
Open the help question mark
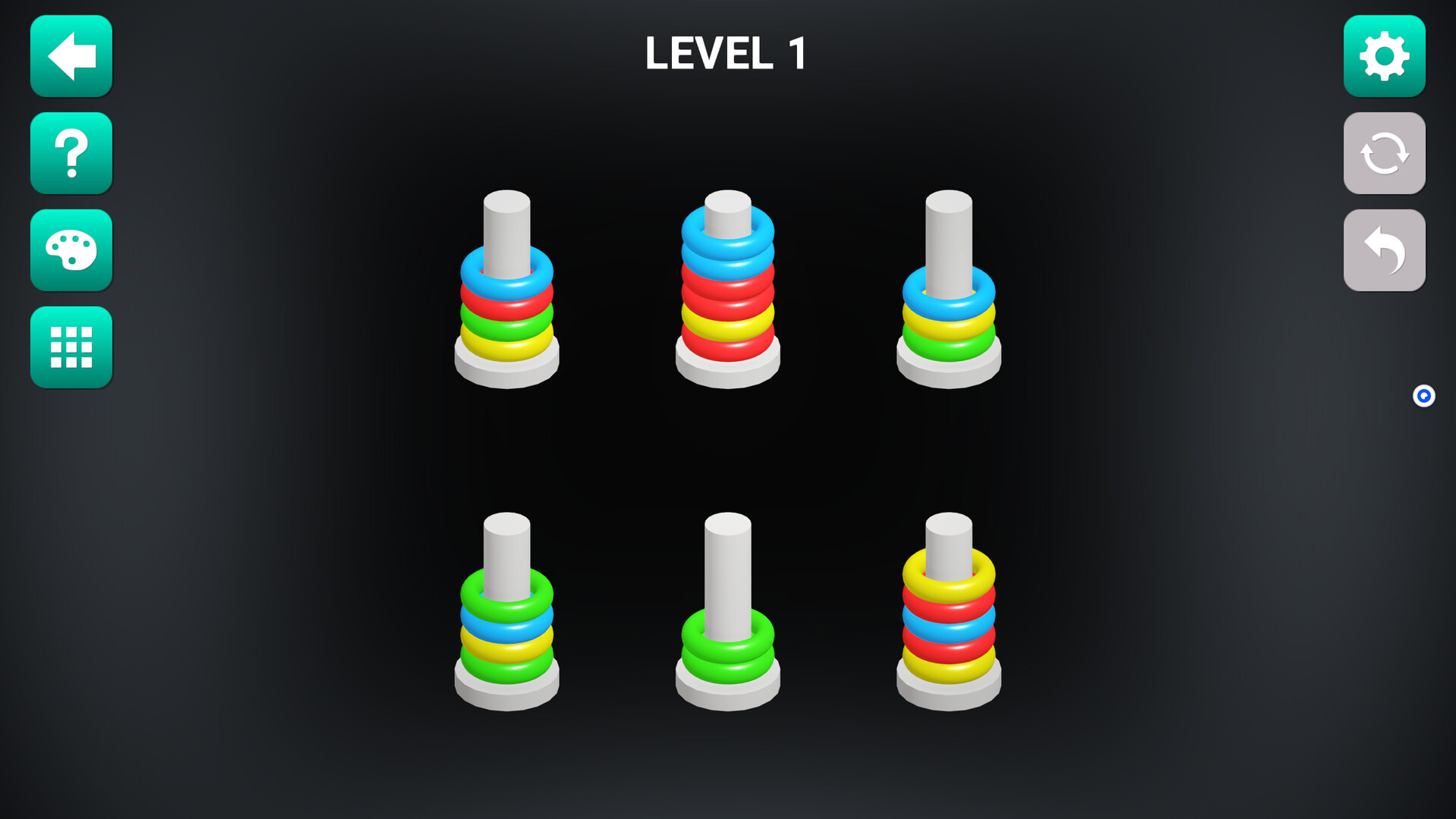point(71,153)
